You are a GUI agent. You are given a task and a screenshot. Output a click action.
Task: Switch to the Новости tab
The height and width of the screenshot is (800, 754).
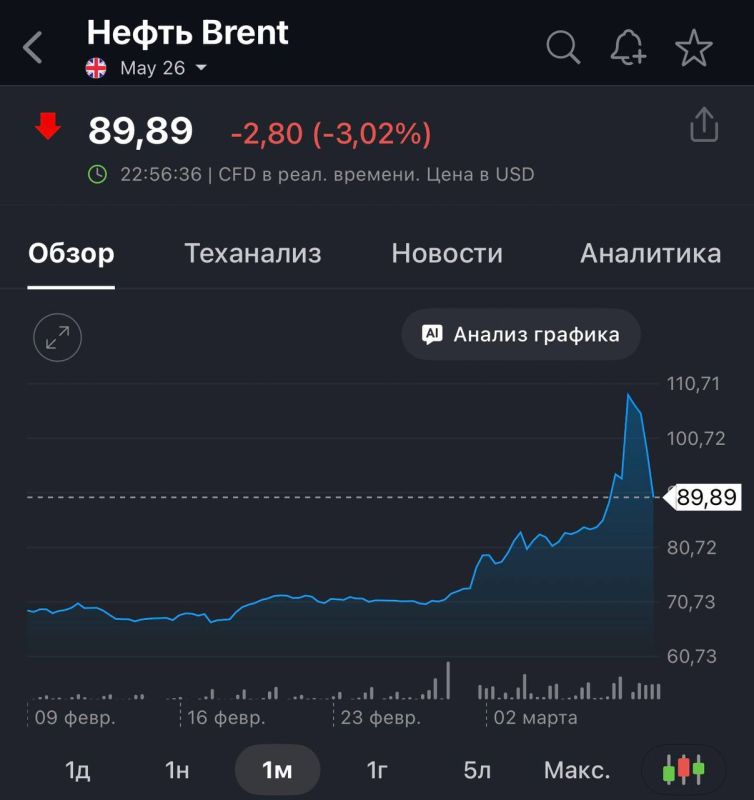(x=447, y=254)
